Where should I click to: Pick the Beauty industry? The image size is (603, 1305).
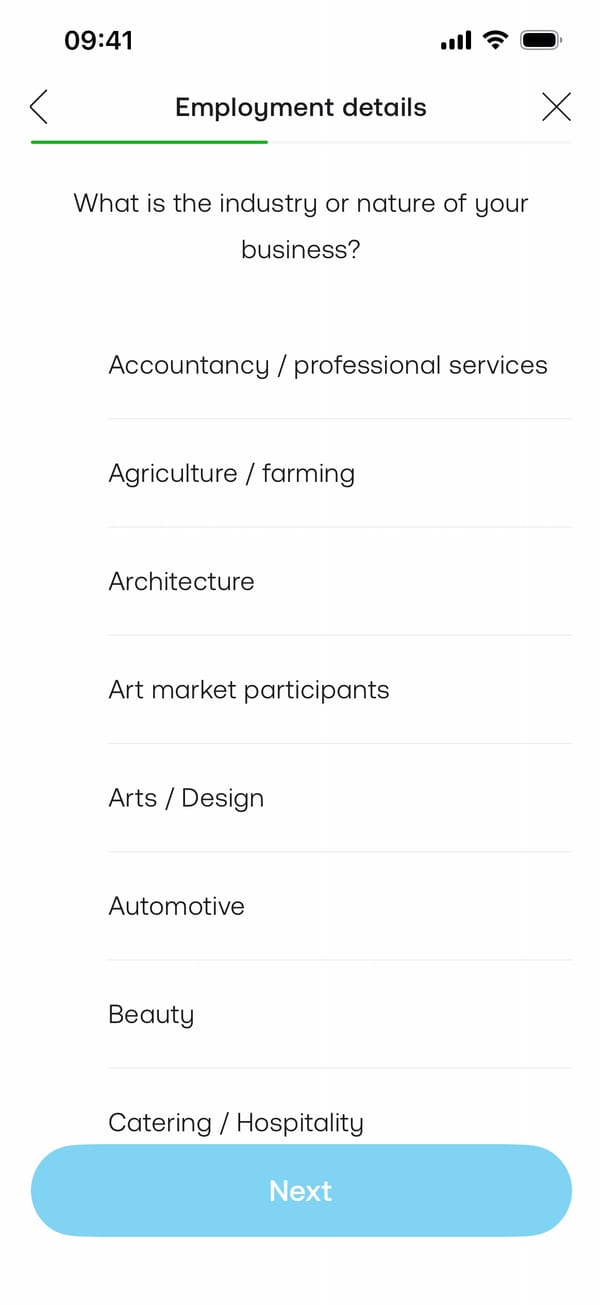tap(151, 1014)
